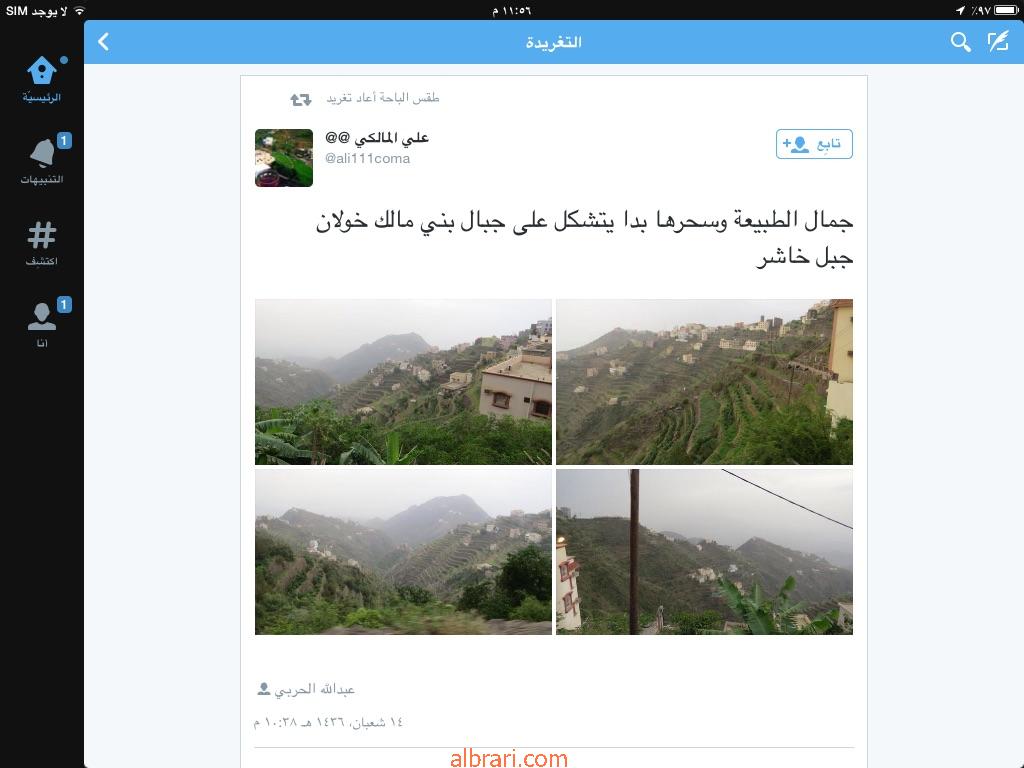
Task: Compose a new tweet
Action: tap(998, 42)
